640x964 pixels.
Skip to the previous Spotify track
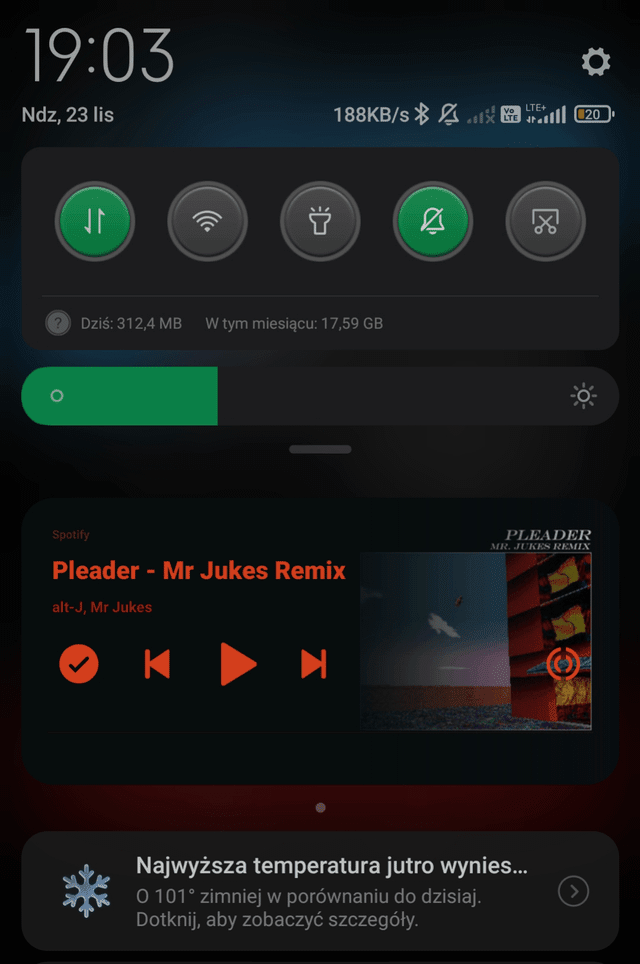[x=157, y=663]
